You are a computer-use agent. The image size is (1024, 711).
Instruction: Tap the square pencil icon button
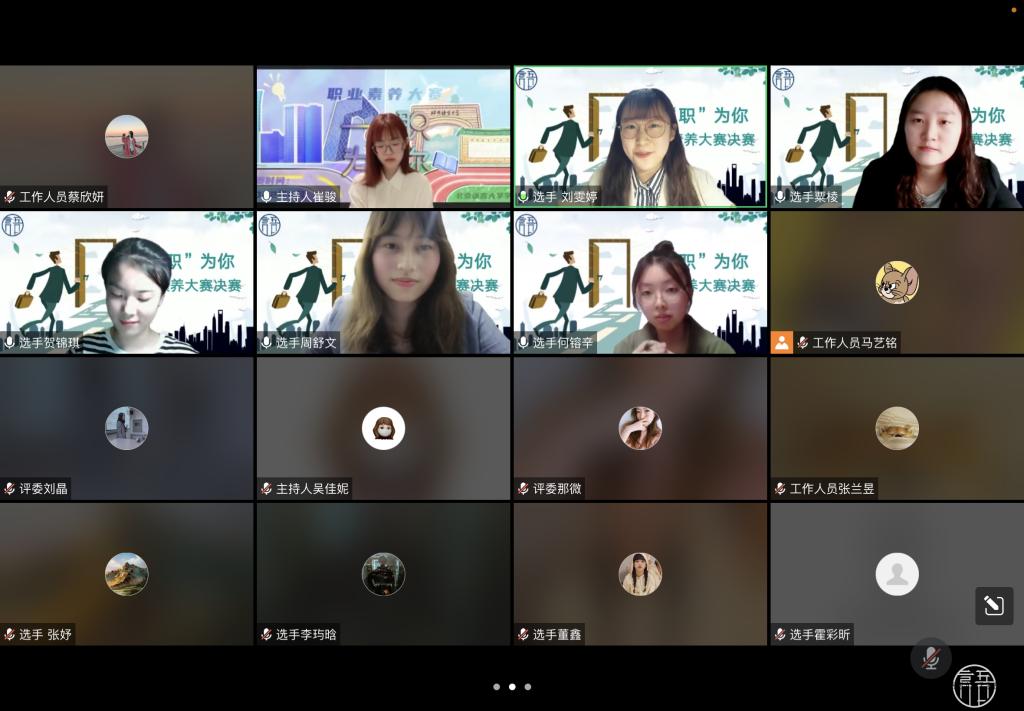coord(993,605)
